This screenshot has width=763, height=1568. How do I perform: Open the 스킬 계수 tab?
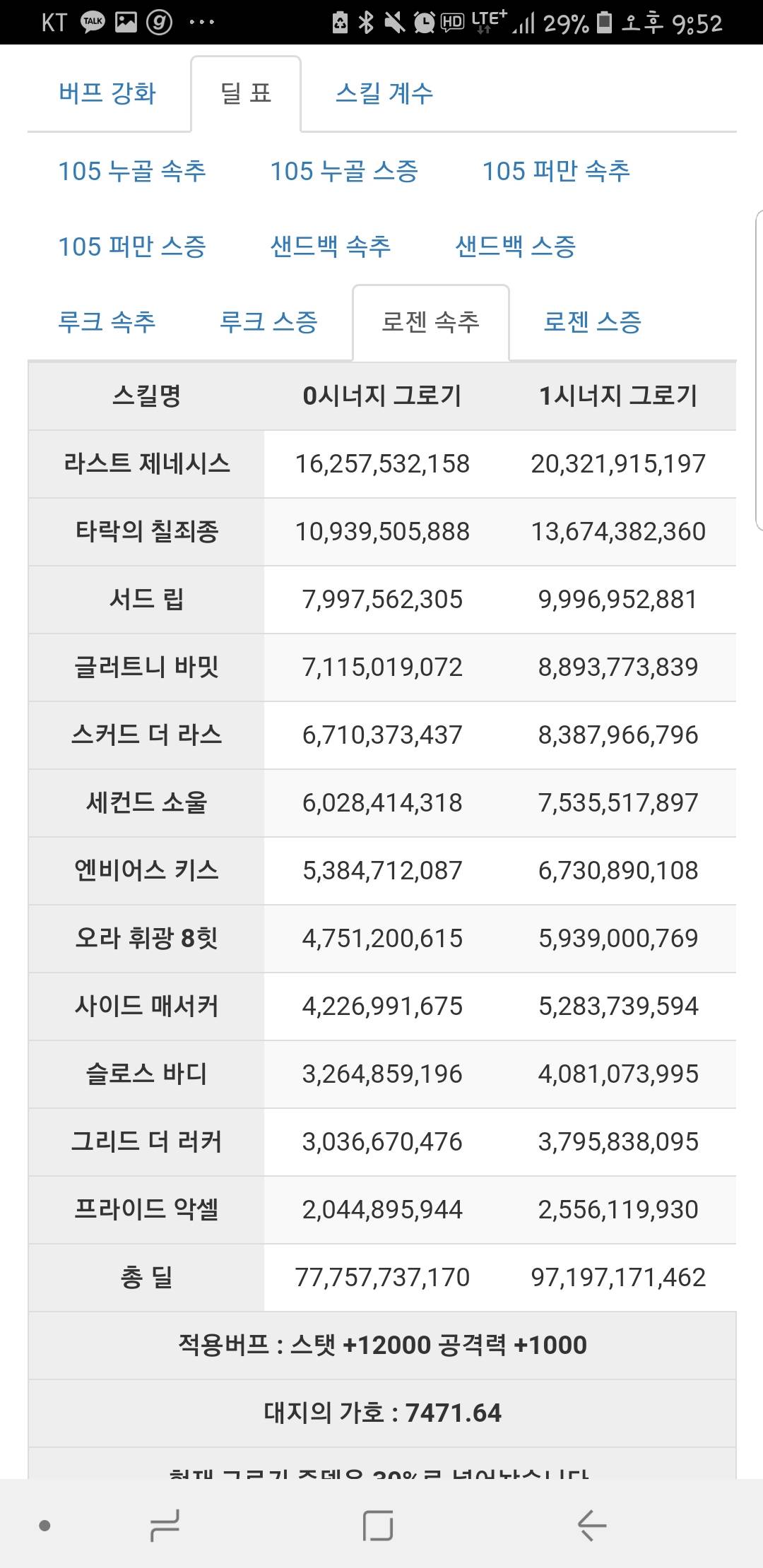(x=384, y=93)
